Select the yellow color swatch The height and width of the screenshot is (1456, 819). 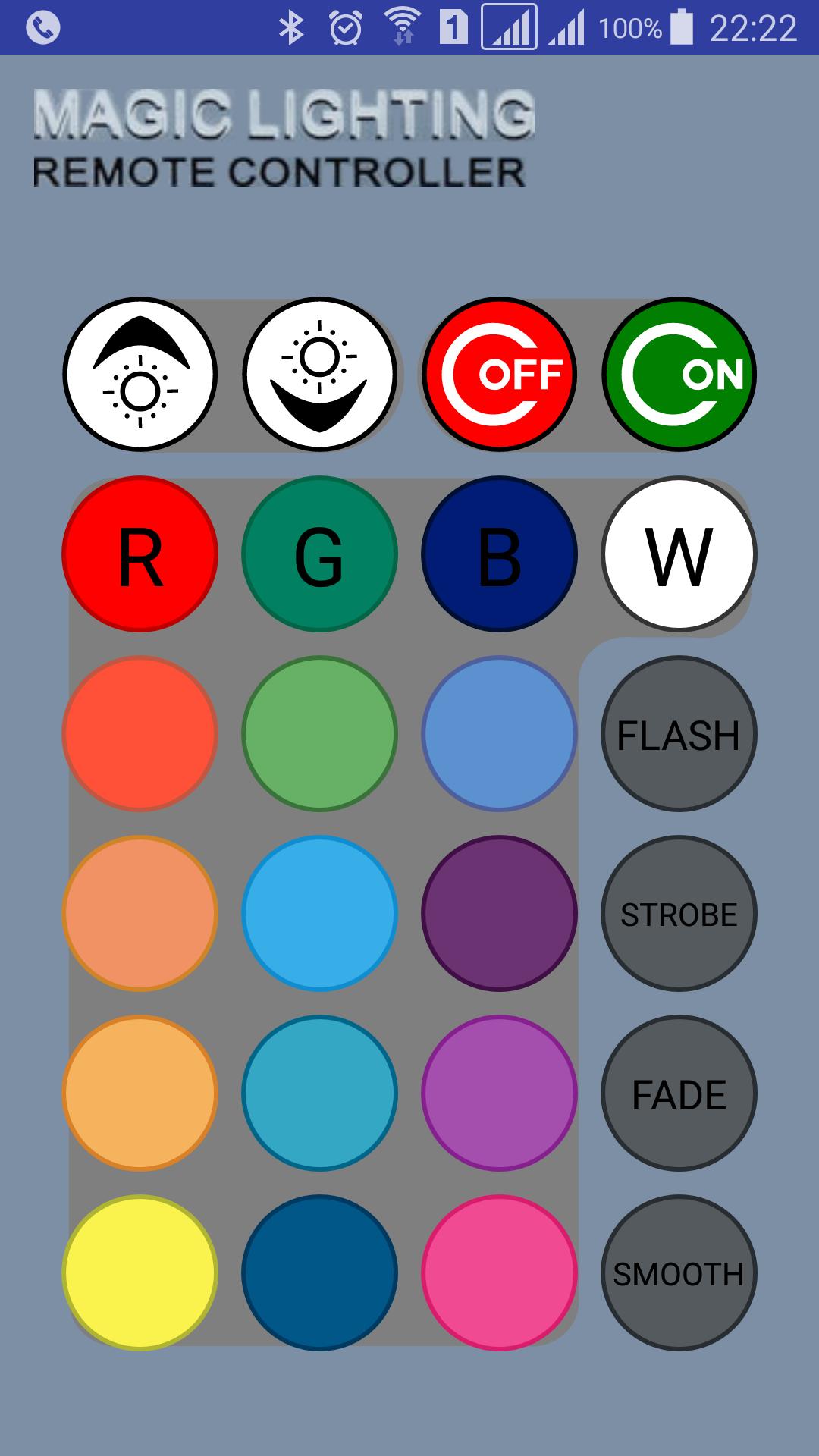click(x=140, y=1272)
